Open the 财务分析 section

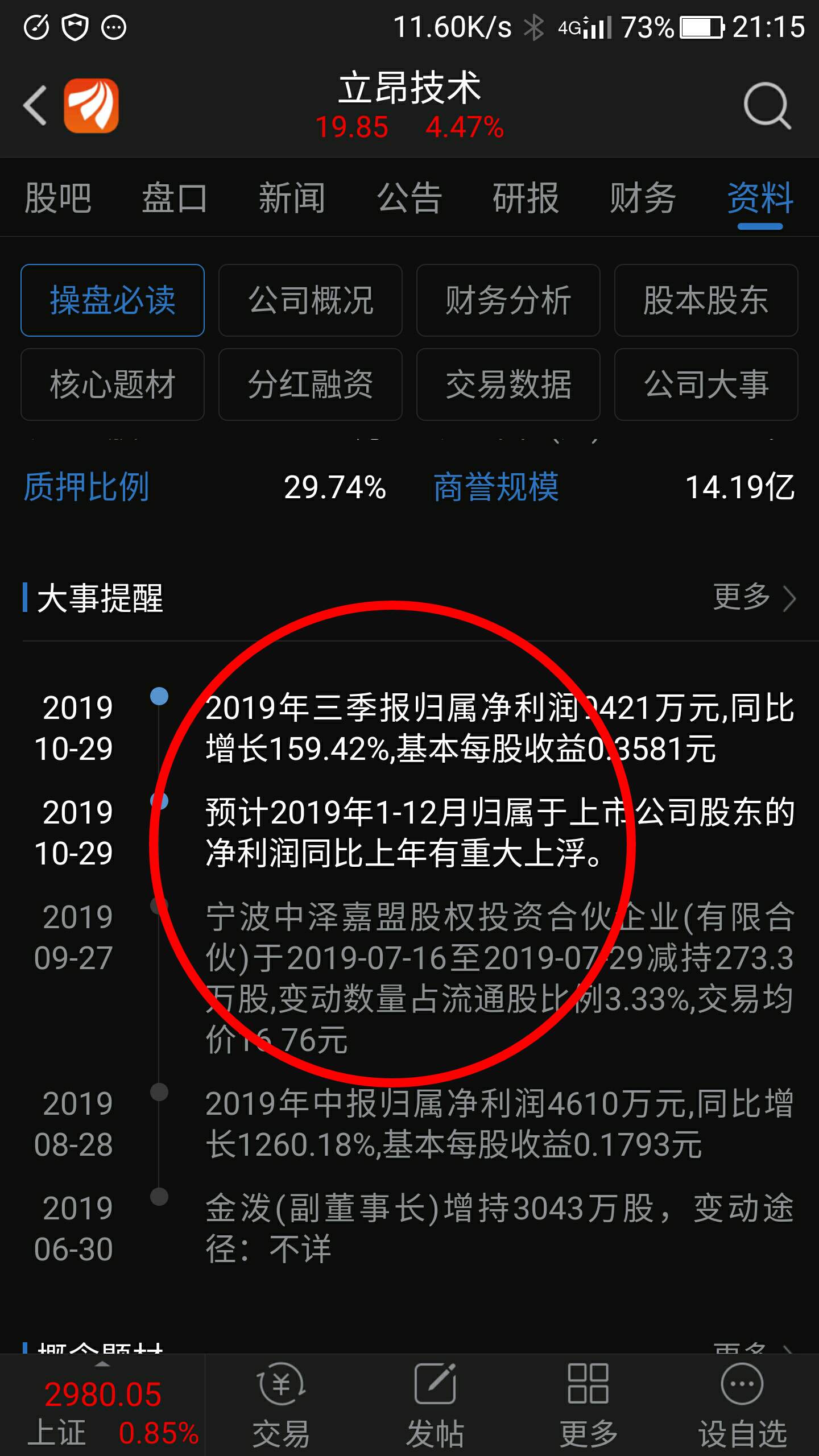pyautogui.click(x=508, y=300)
